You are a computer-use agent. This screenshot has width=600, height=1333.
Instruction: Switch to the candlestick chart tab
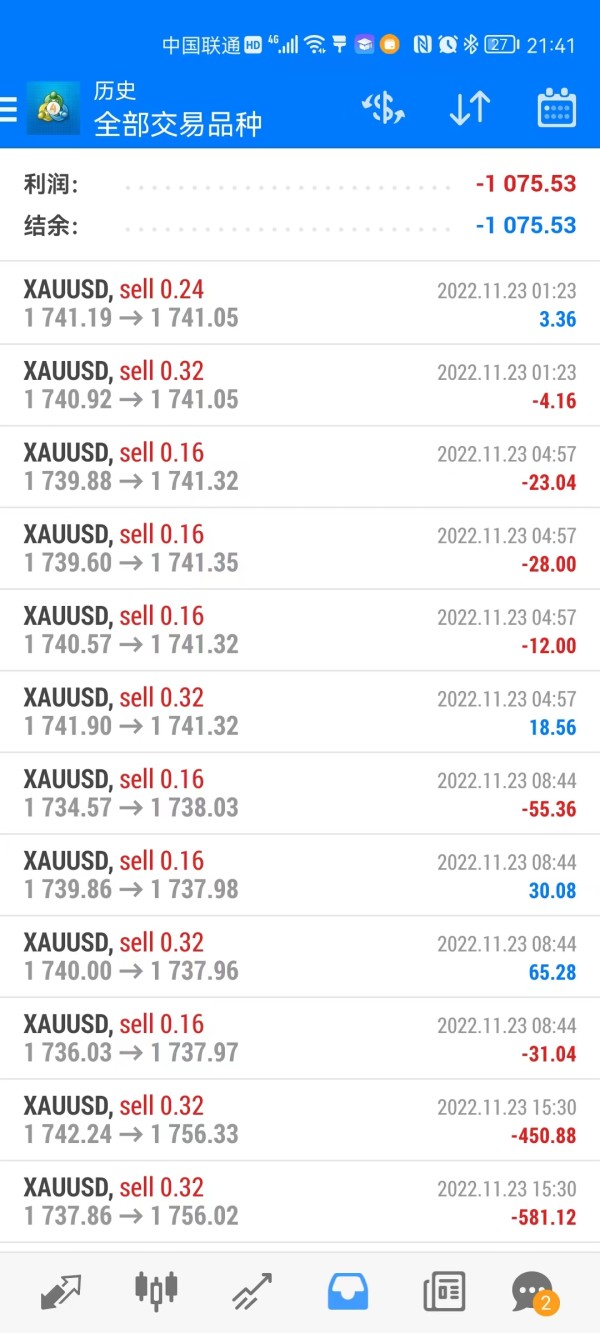pyautogui.click(x=156, y=1291)
